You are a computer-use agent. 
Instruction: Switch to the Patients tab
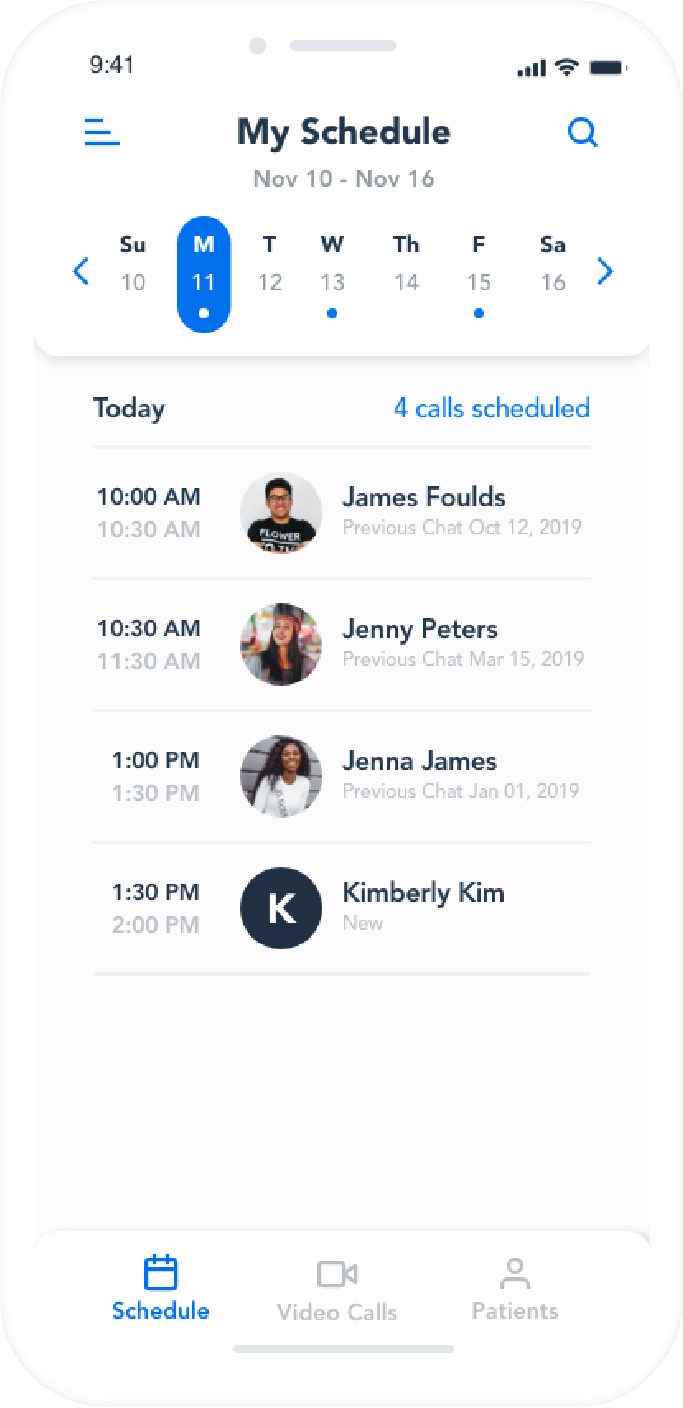[515, 1290]
